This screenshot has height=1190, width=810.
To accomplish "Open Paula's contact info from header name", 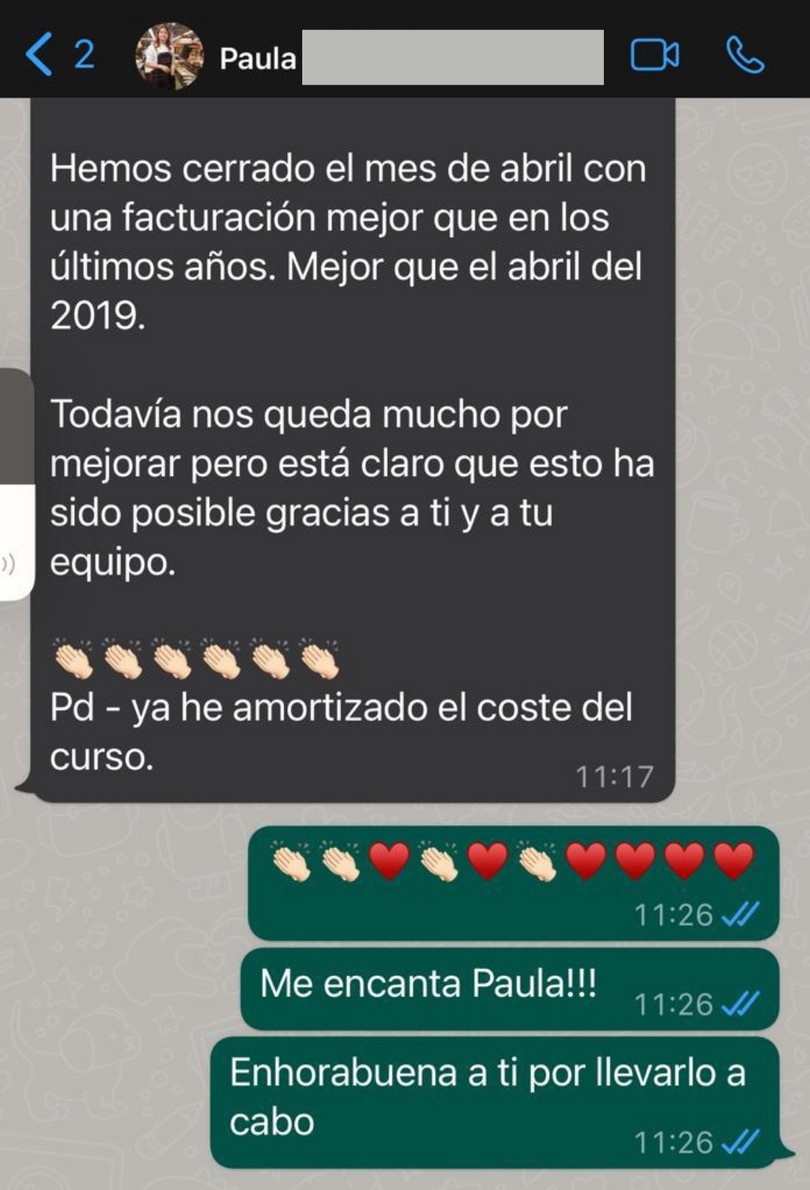I will tap(258, 58).
